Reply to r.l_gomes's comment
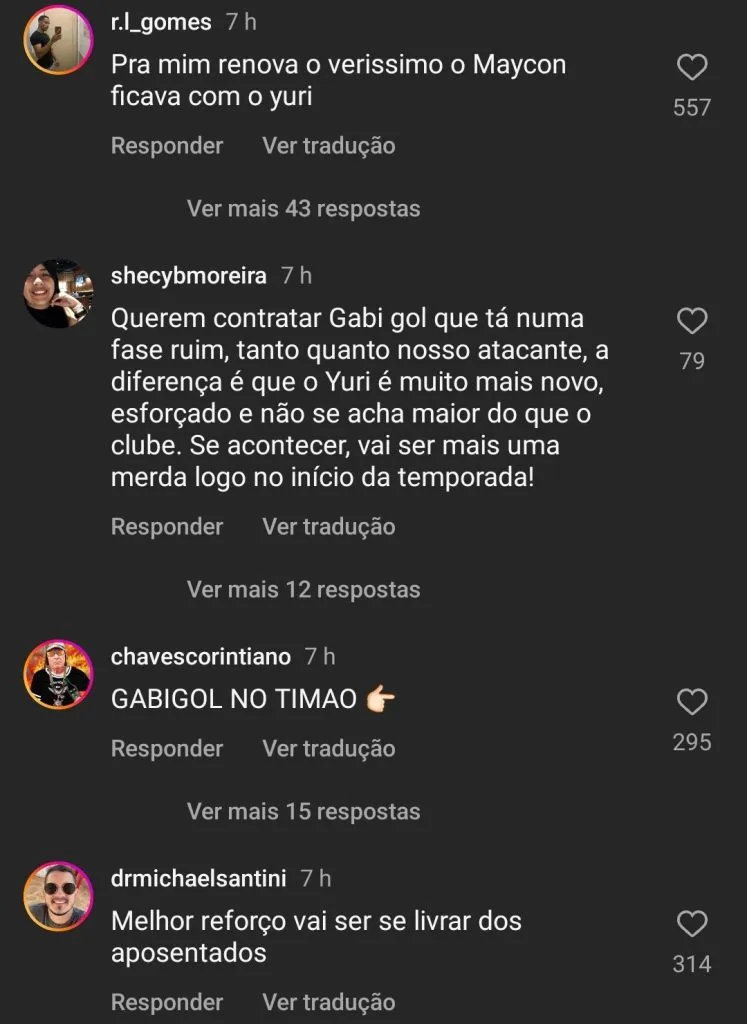 pyautogui.click(x=166, y=145)
